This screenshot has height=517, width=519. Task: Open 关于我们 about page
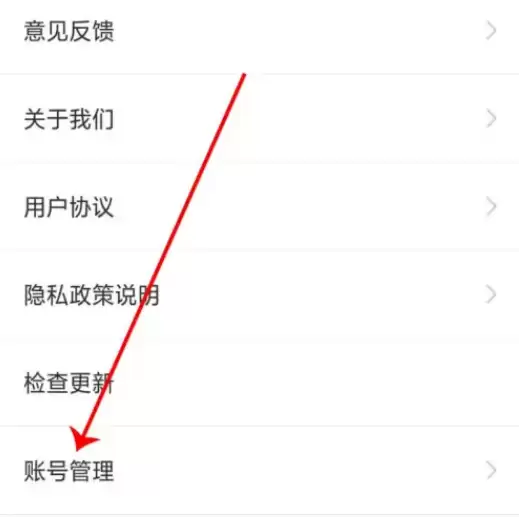(259, 119)
